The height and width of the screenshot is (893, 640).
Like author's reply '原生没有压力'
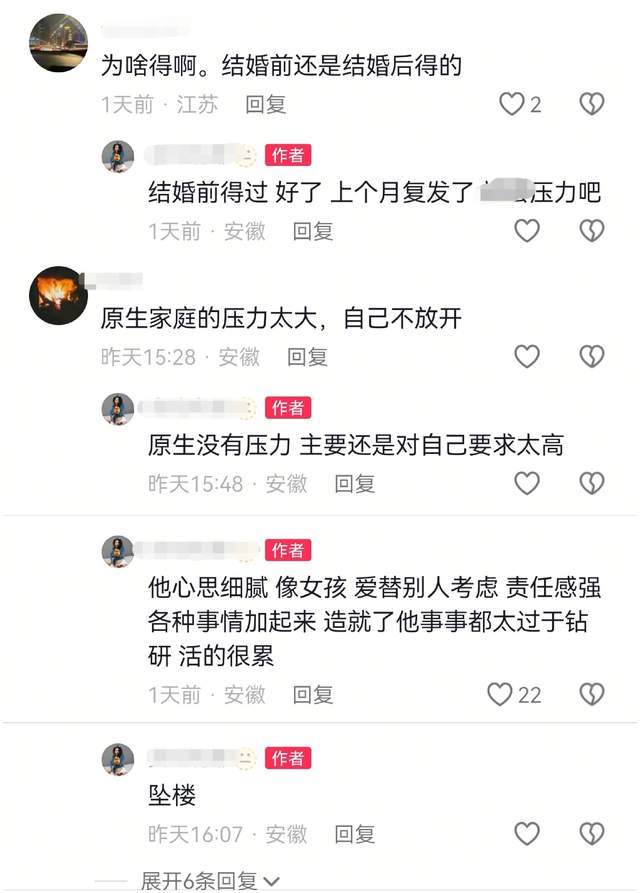(x=526, y=483)
